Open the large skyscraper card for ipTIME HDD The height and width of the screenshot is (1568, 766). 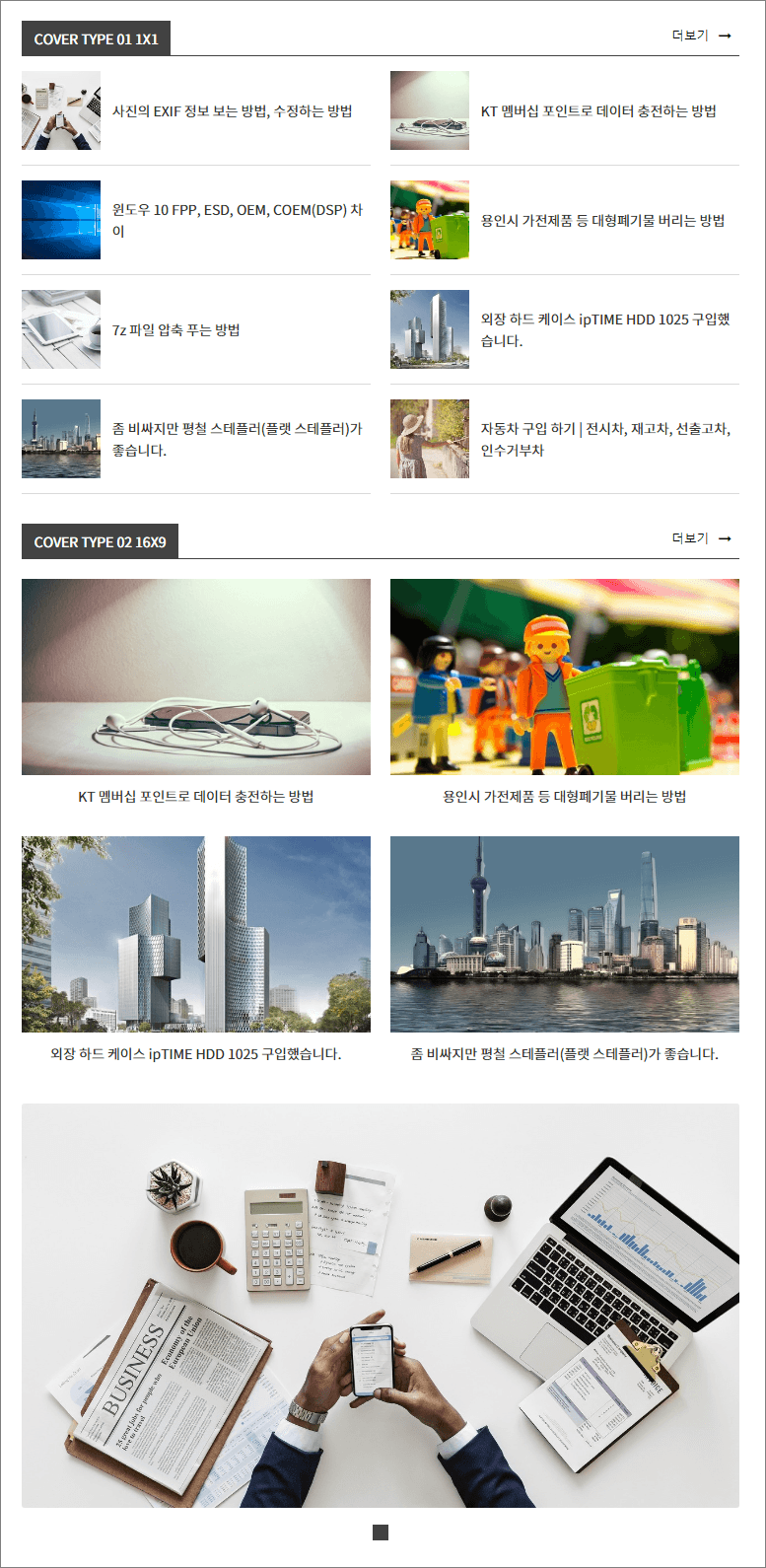(196, 934)
